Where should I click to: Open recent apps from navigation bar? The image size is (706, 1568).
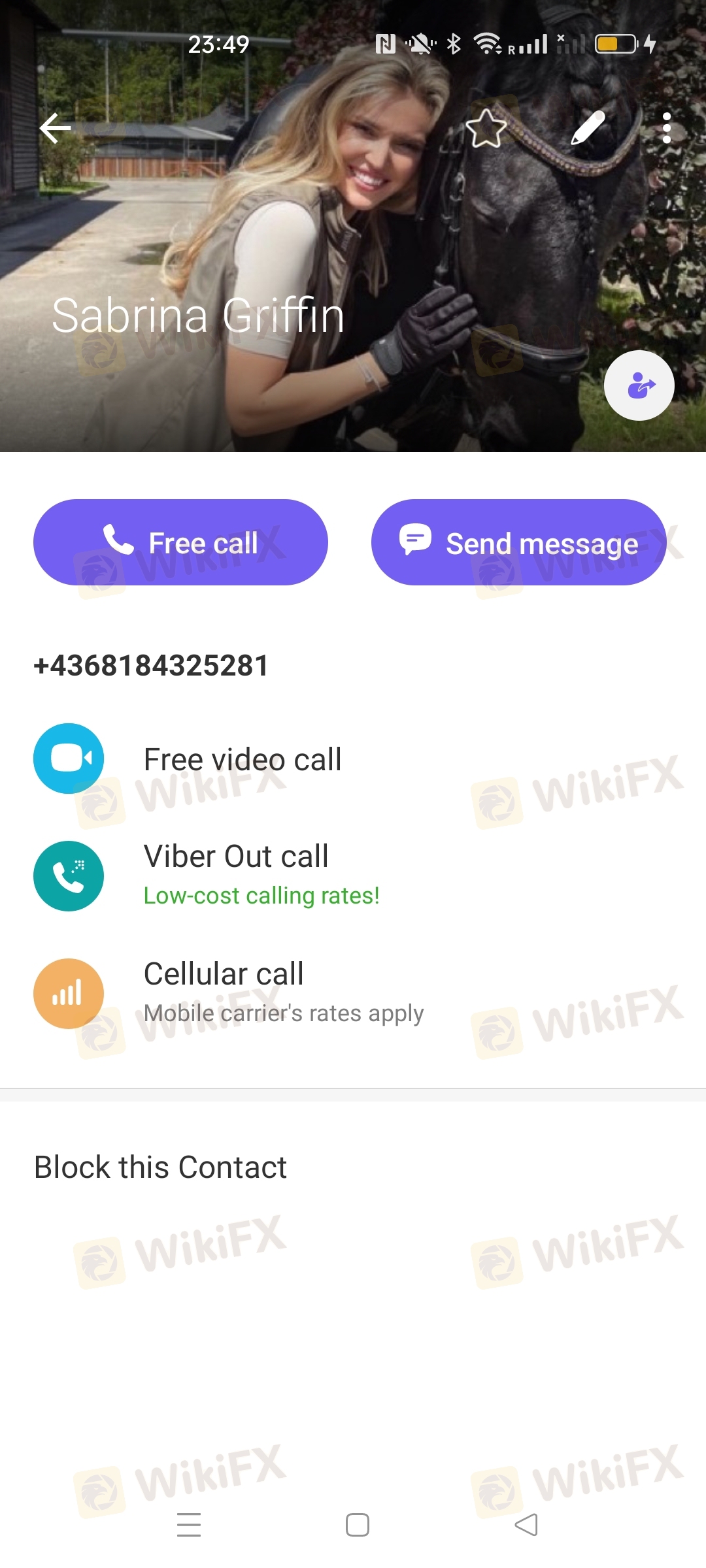[189, 1525]
